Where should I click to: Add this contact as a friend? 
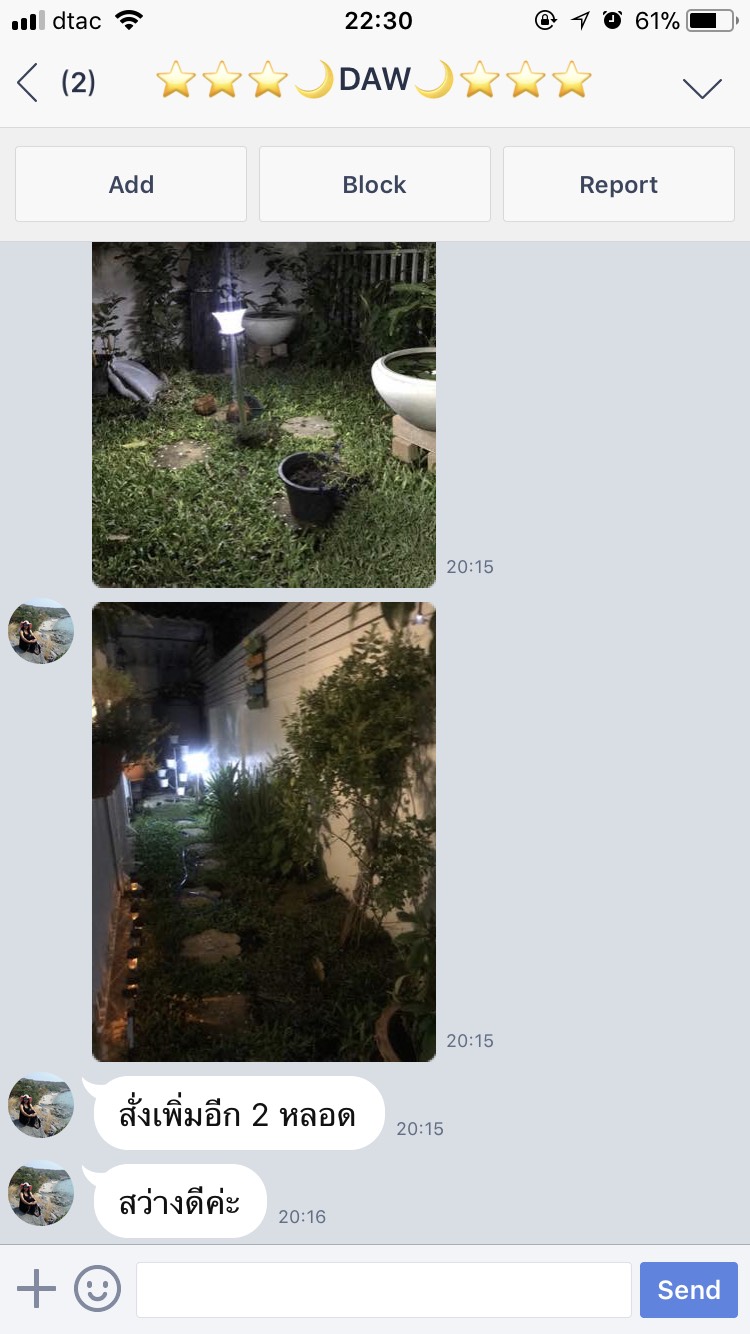[131, 184]
